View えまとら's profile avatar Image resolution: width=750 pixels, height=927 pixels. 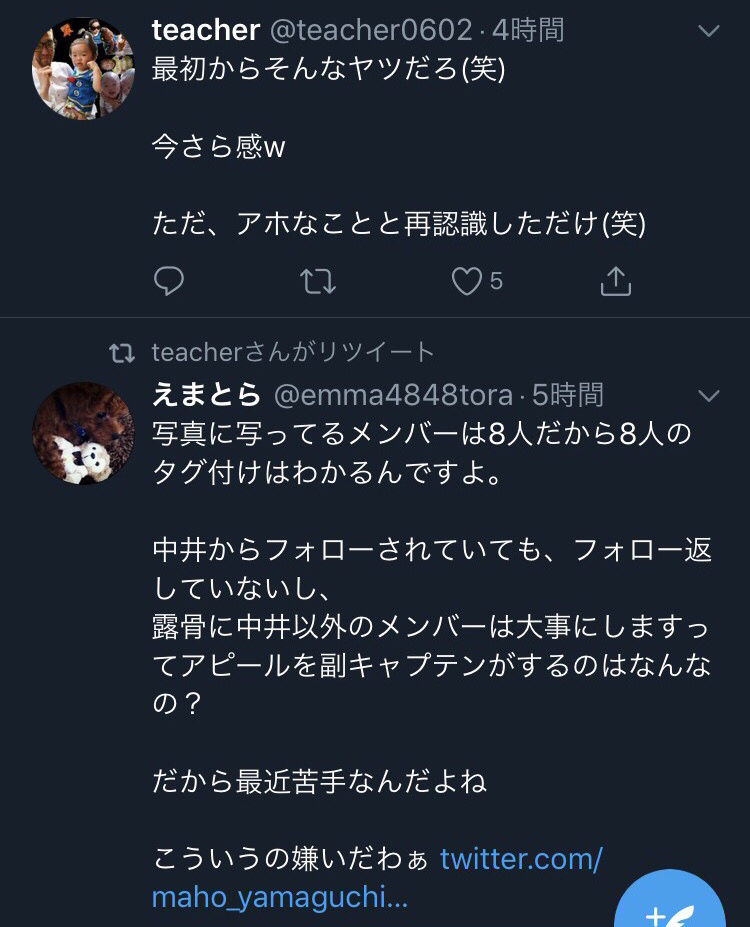coord(84,432)
